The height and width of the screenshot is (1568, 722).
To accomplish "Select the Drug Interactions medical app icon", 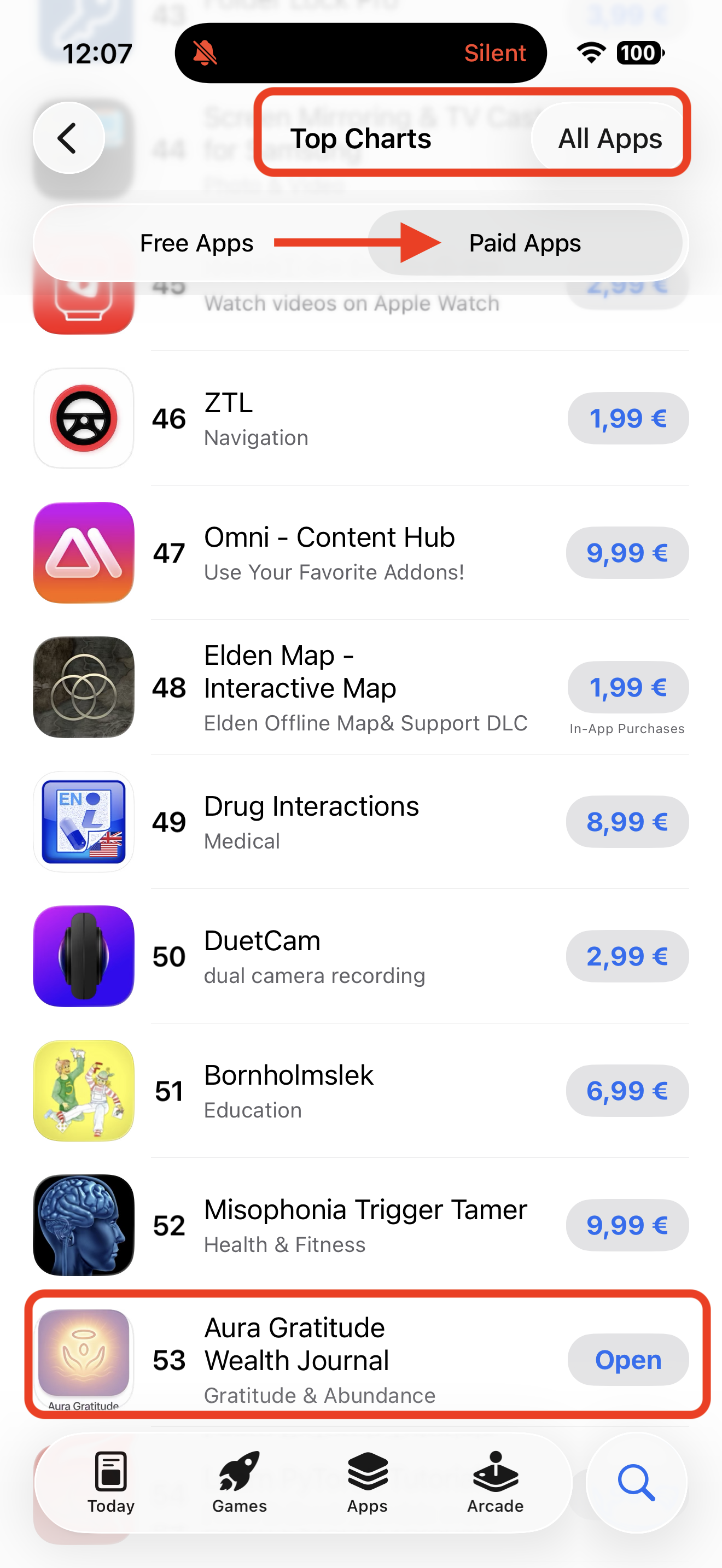I will (83, 822).
